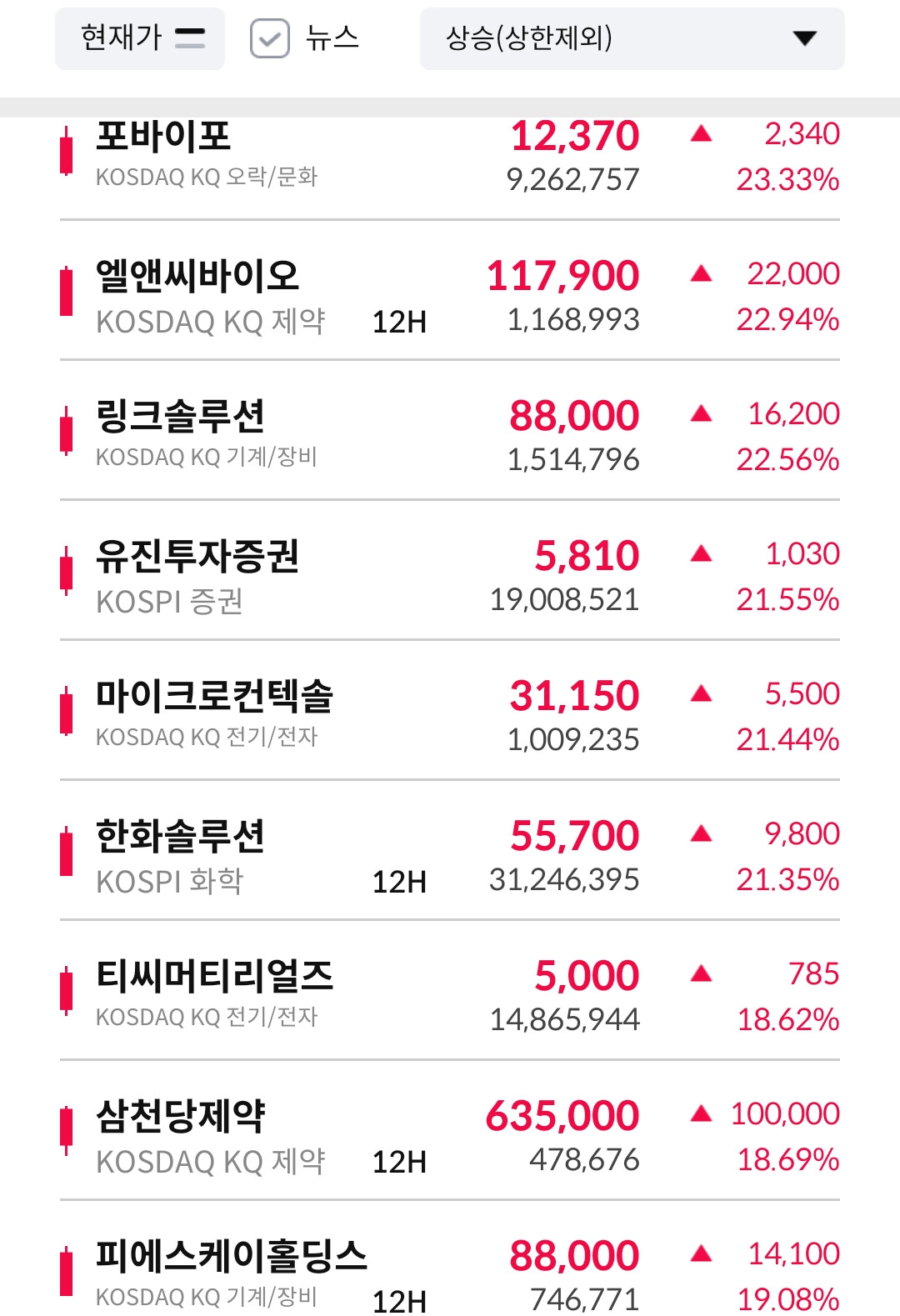
Task: Open 엘앤씨바이오 stock details
Action: point(450,297)
